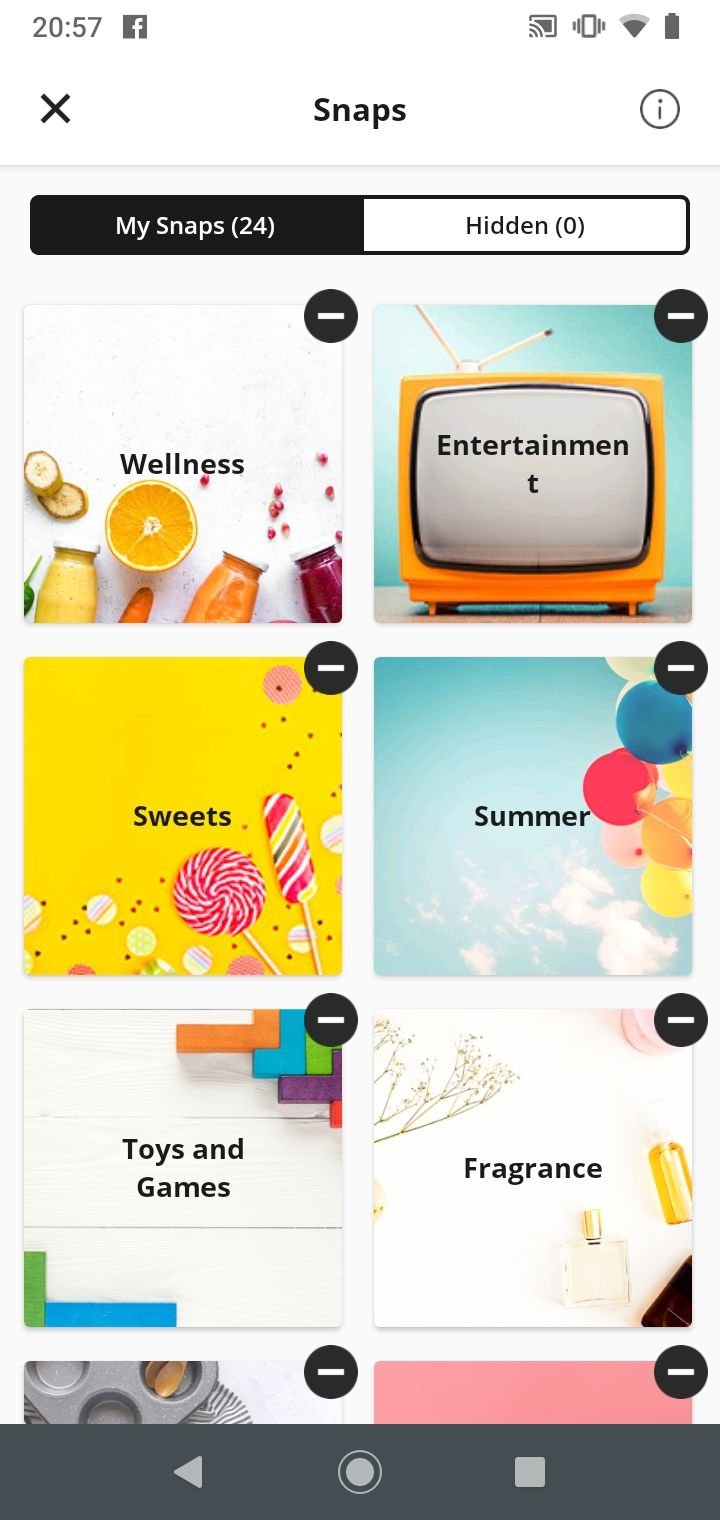Hide Toys and Games with minus icon

click(331, 1020)
